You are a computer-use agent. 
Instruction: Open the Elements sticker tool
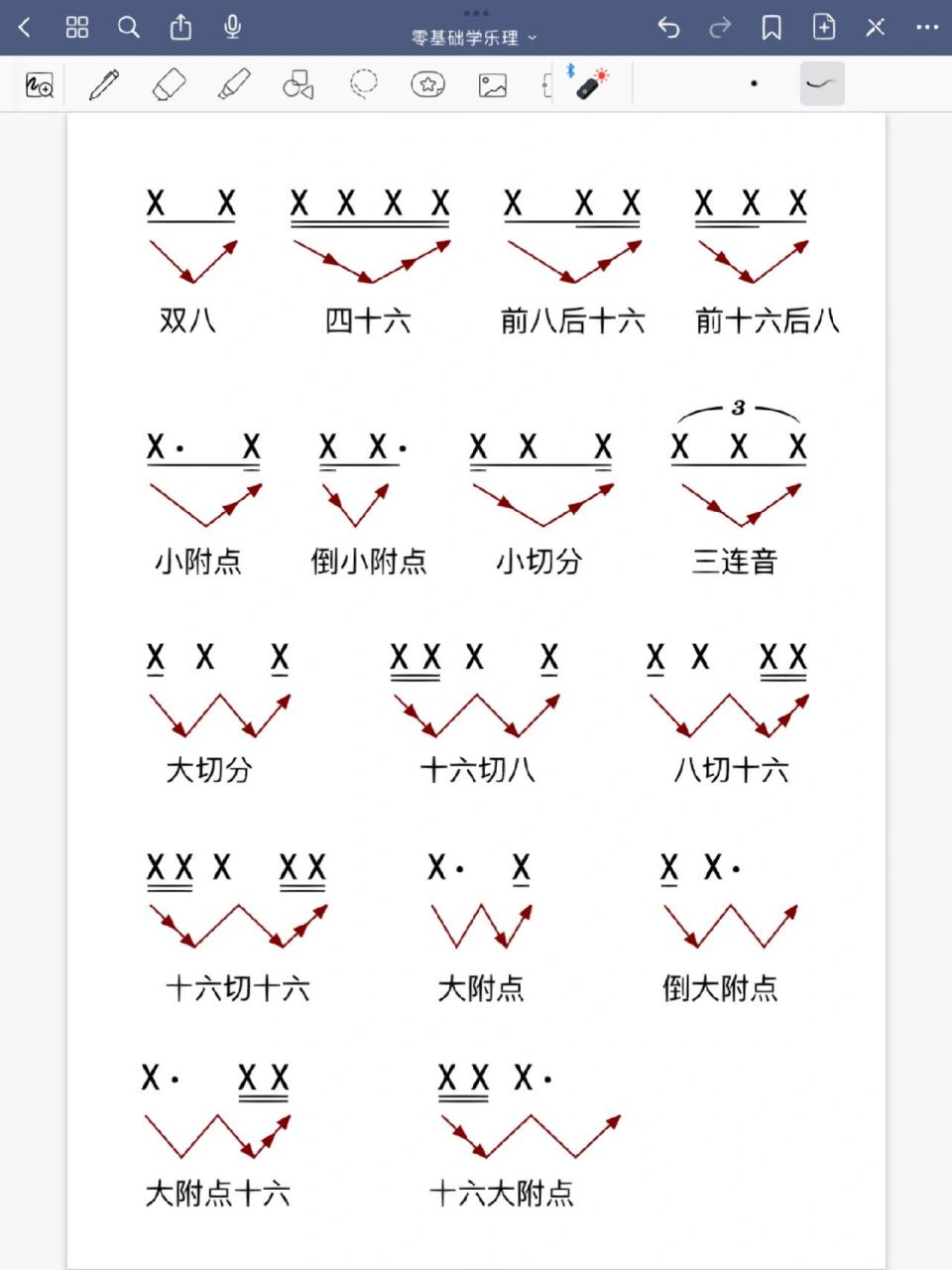pos(427,84)
